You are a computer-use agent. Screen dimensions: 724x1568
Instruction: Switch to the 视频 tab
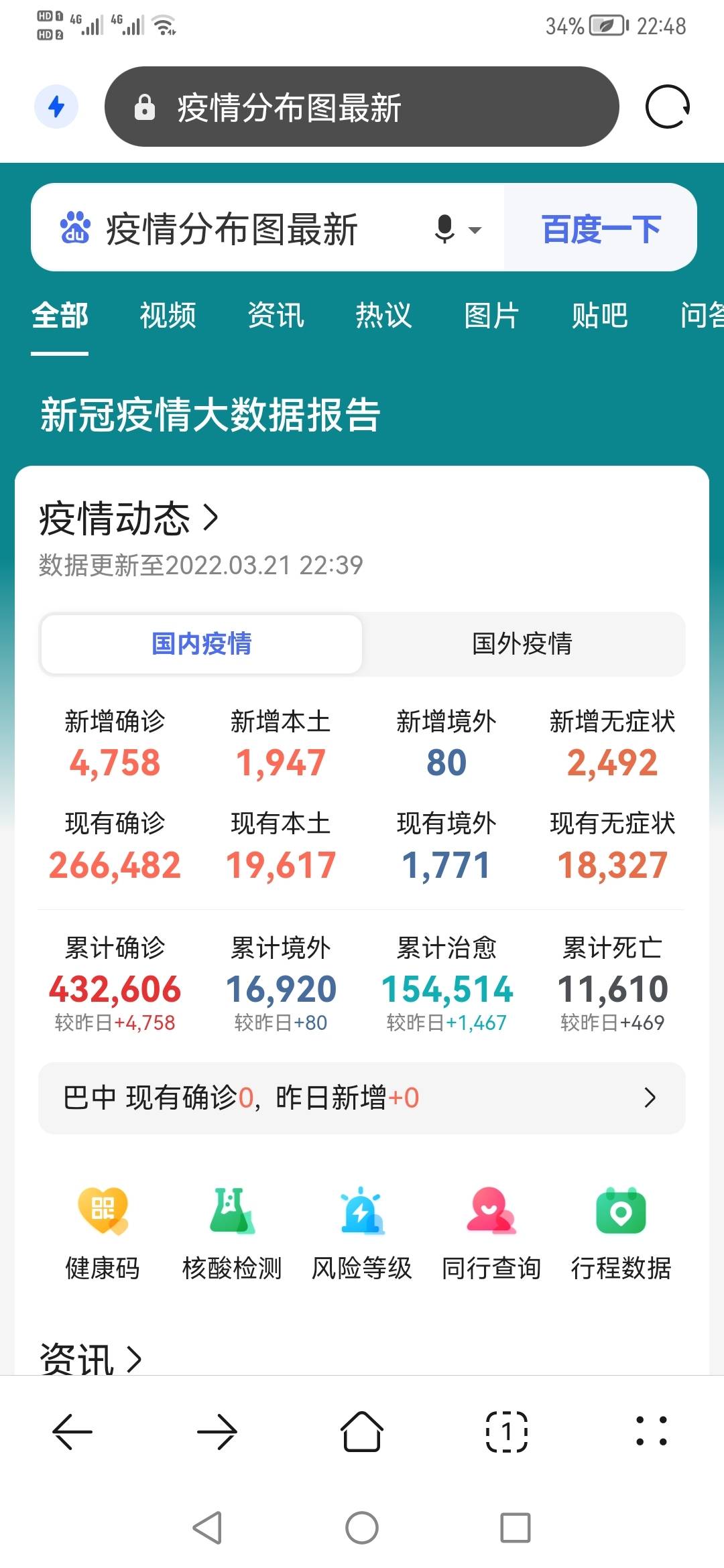[x=168, y=315]
